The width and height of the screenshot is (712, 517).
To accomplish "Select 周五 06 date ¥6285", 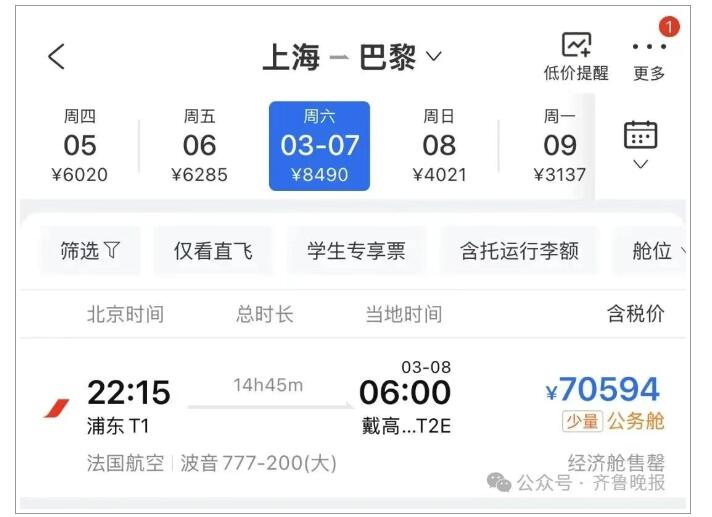I will pyautogui.click(x=199, y=146).
